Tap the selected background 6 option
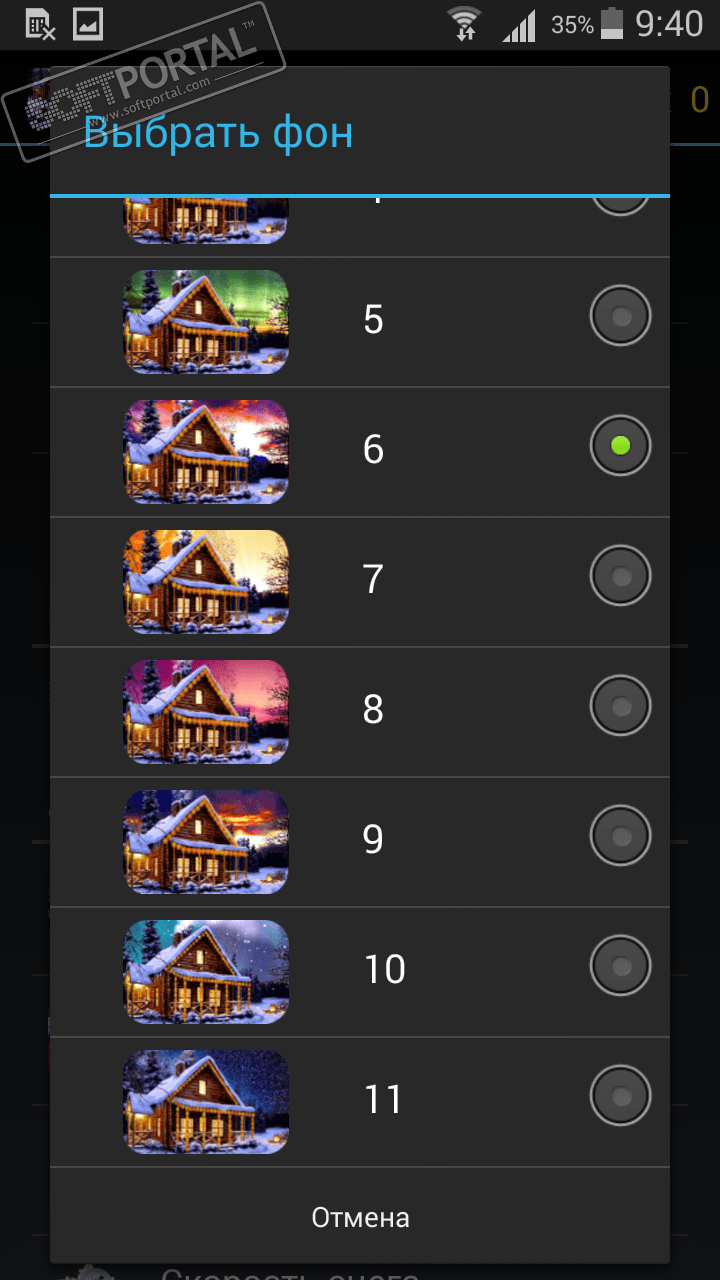The width and height of the screenshot is (720, 1280). pyautogui.click(x=620, y=447)
